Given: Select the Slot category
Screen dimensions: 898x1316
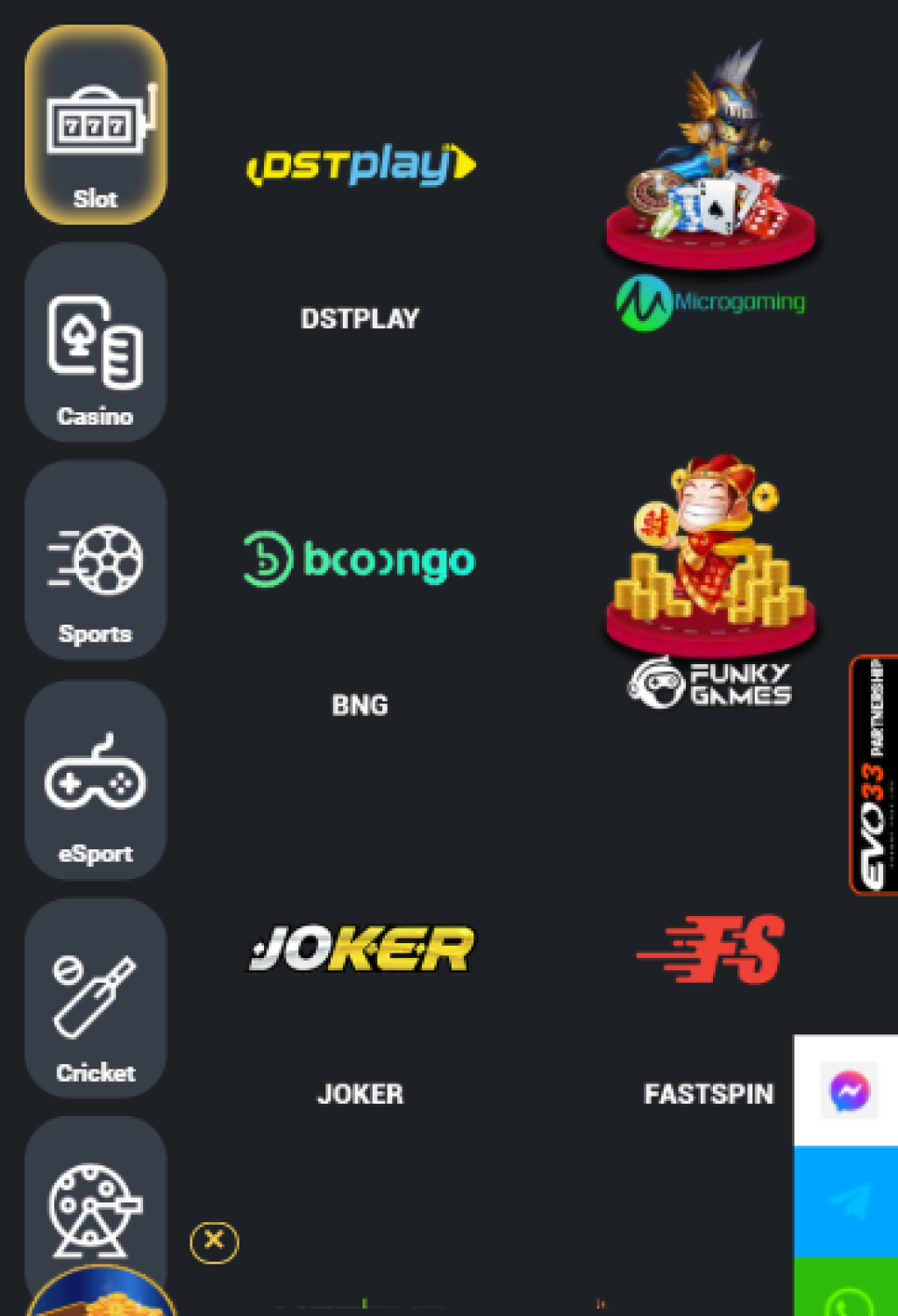Looking at the screenshot, I should [96, 125].
